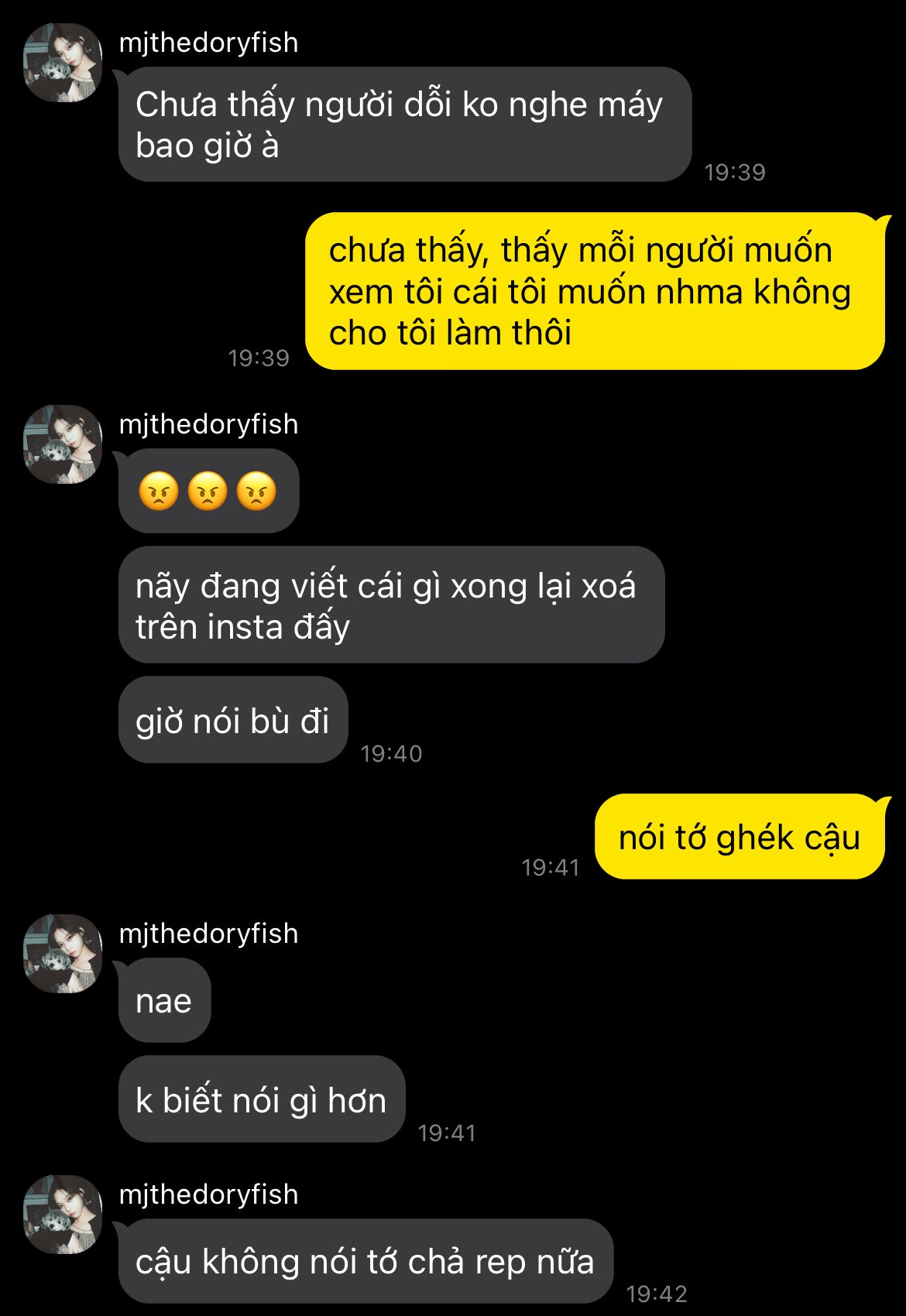
Task: View mjthedoryfish's profile picture beside the "nae" message
Action: [x=63, y=954]
